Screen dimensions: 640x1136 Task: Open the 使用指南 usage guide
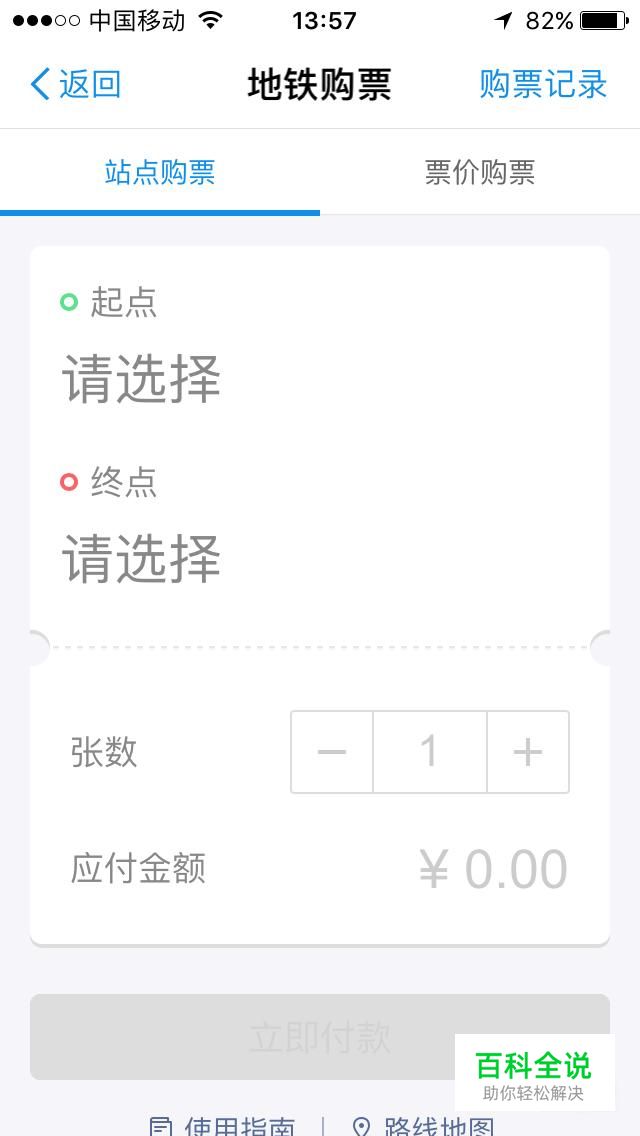[223, 1125]
